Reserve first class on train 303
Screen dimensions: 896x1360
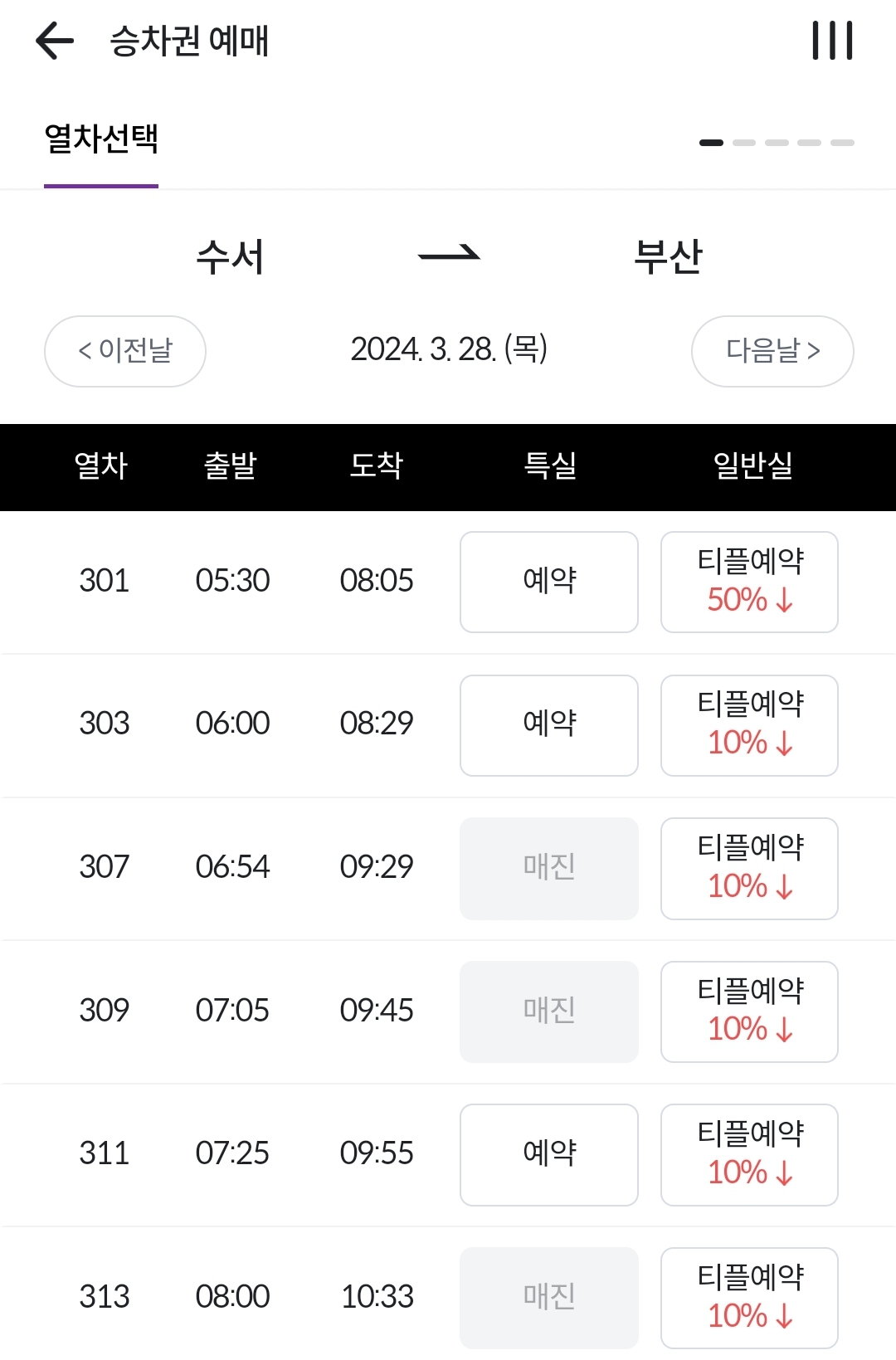[x=548, y=724]
